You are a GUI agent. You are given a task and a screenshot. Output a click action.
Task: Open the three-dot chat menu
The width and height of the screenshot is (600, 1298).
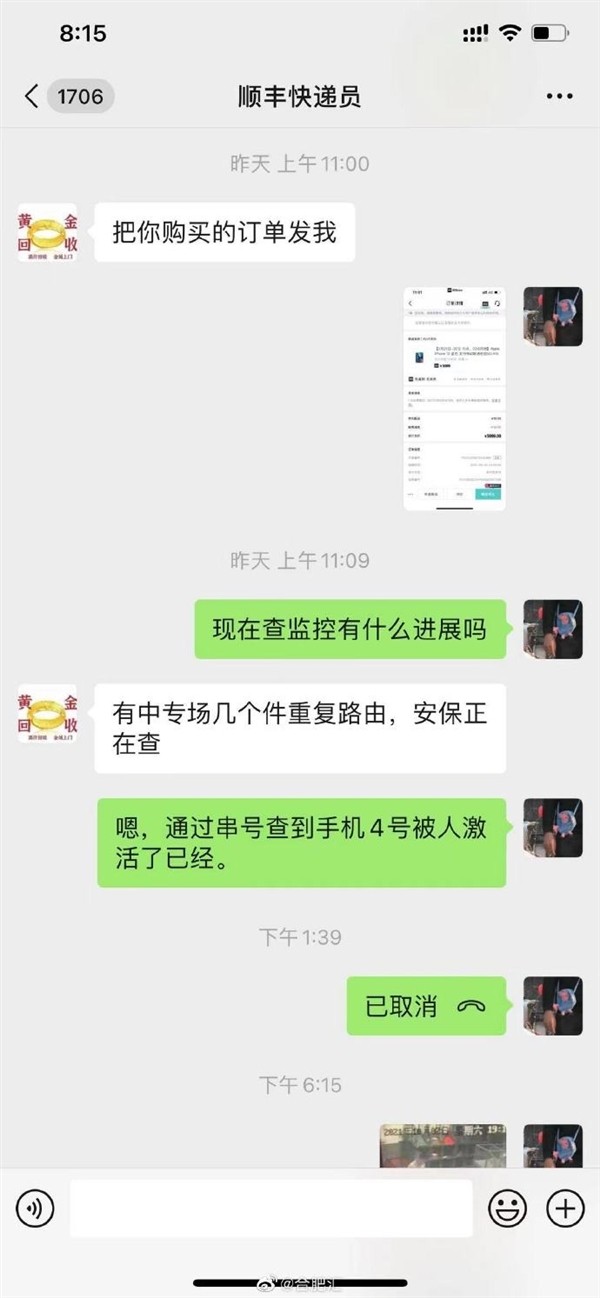click(558, 97)
